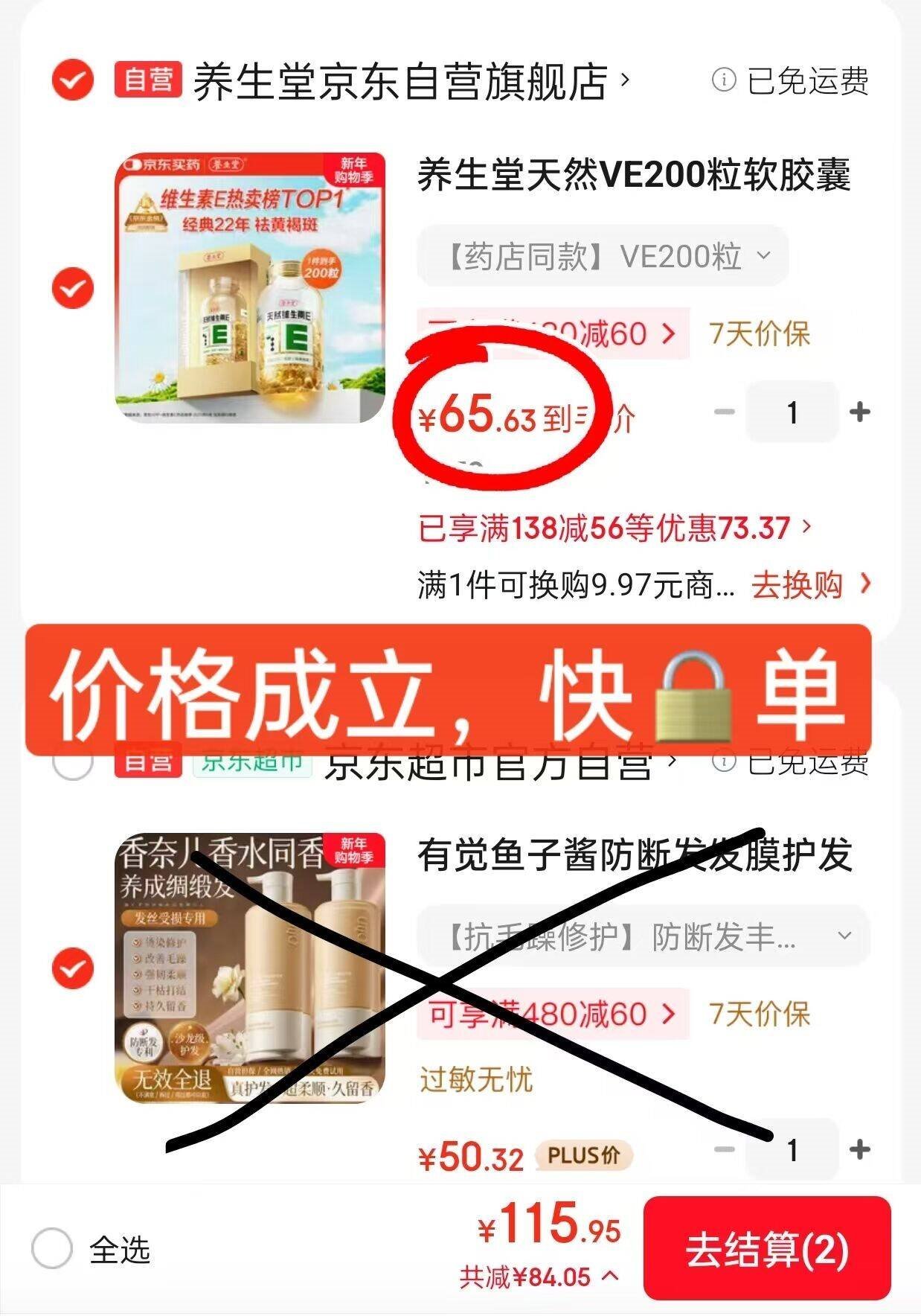Image resolution: width=921 pixels, height=1316 pixels.
Task: Uncheck the 养生堂京东自营旗舰店 store checkbox
Action: (73, 80)
